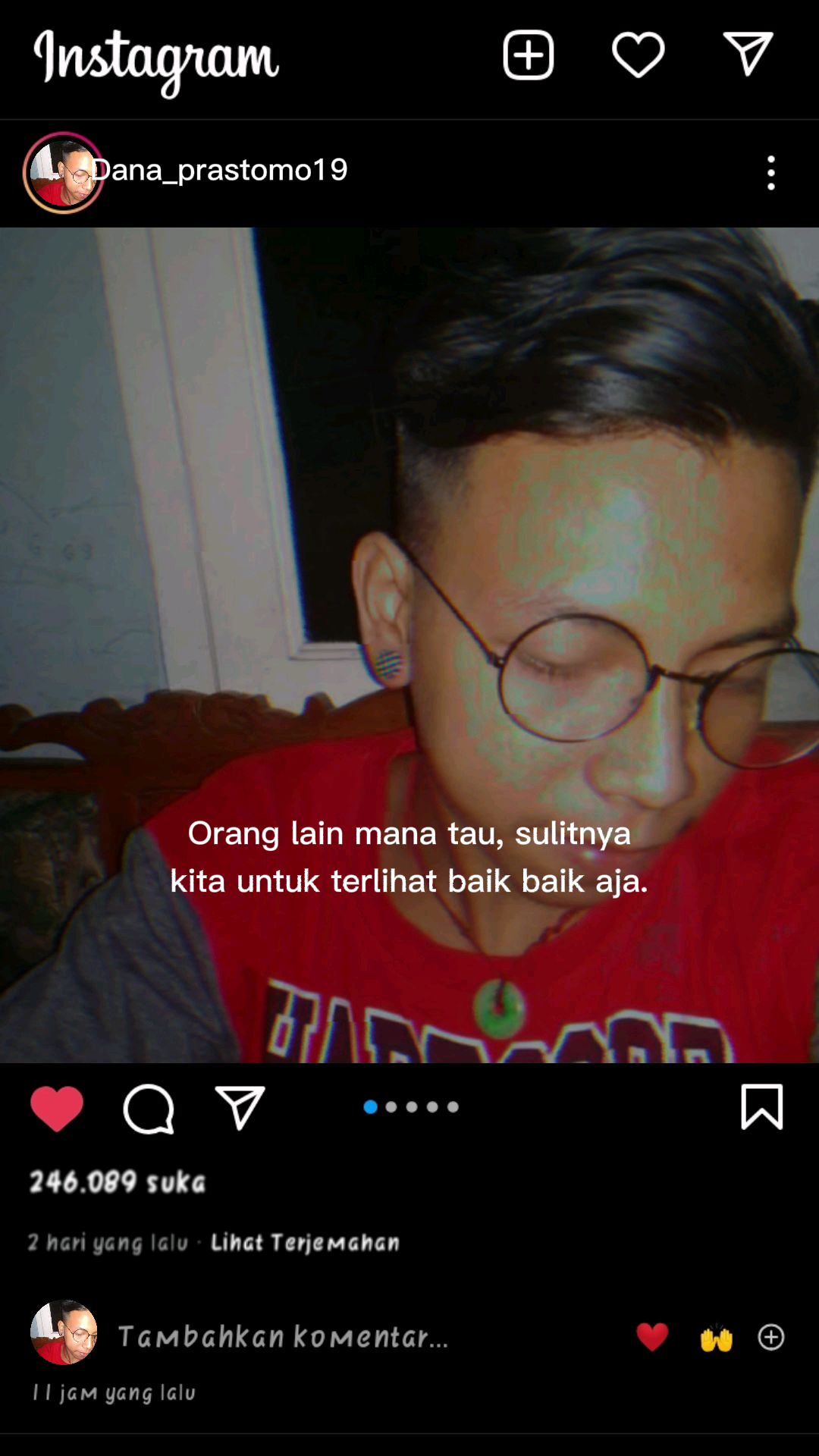Save the post with bookmark icon

point(762,1107)
